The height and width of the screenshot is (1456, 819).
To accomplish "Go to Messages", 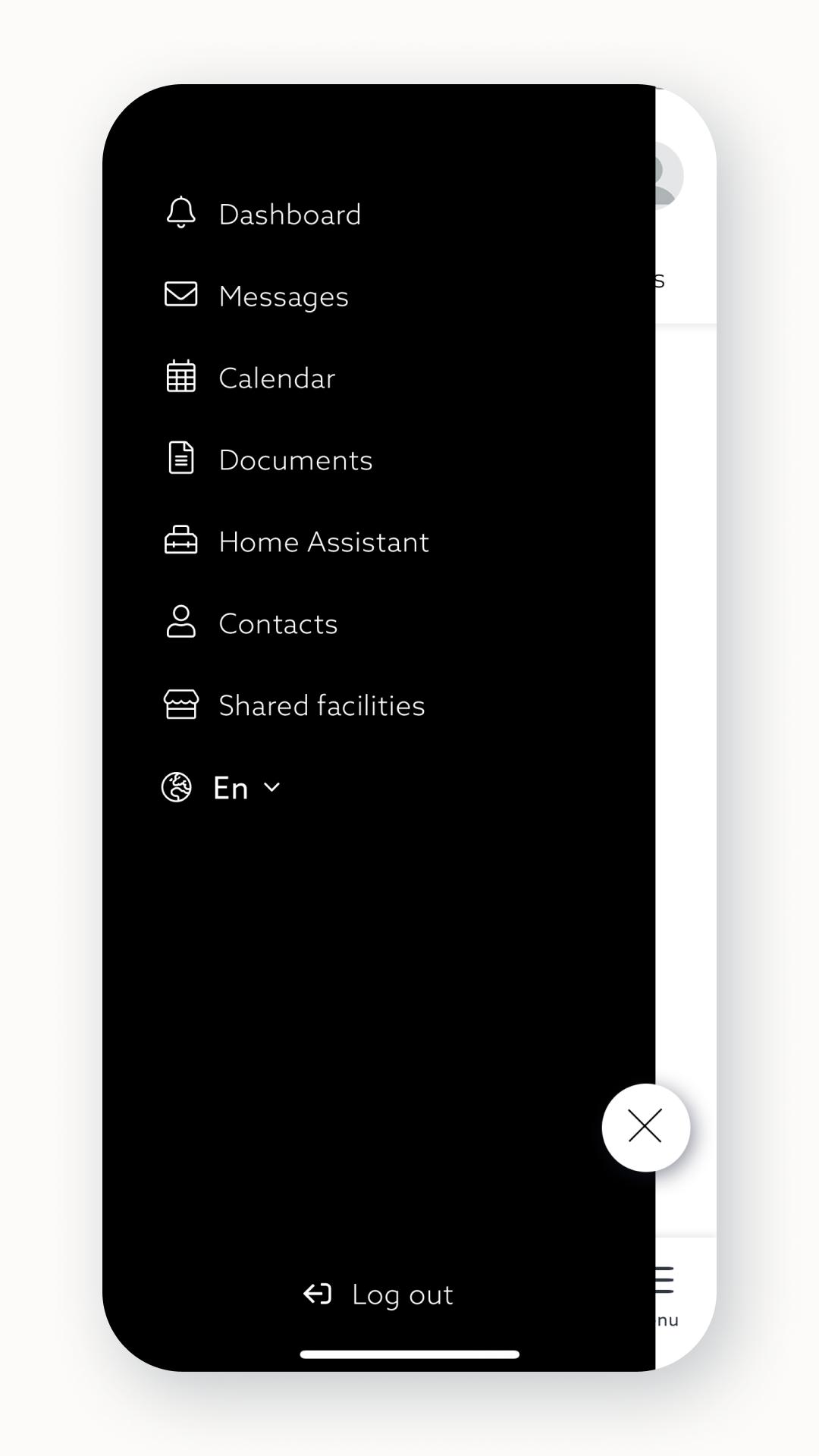I will coord(256,296).
